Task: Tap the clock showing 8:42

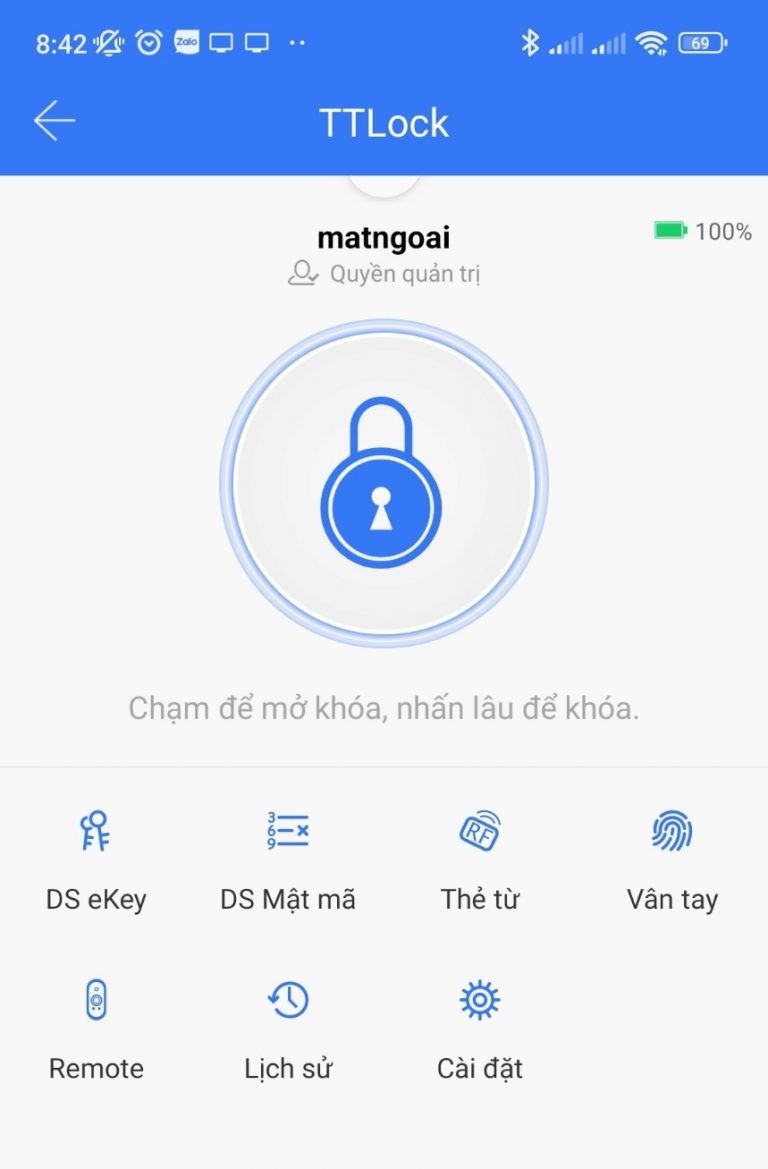Action: coord(38,42)
